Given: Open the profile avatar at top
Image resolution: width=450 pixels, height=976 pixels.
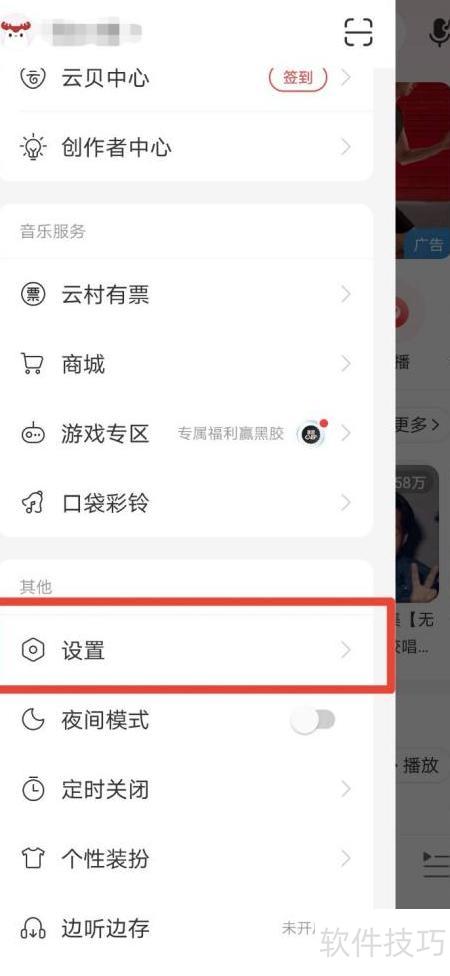Looking at the screenshot, I should pos(16,31).
